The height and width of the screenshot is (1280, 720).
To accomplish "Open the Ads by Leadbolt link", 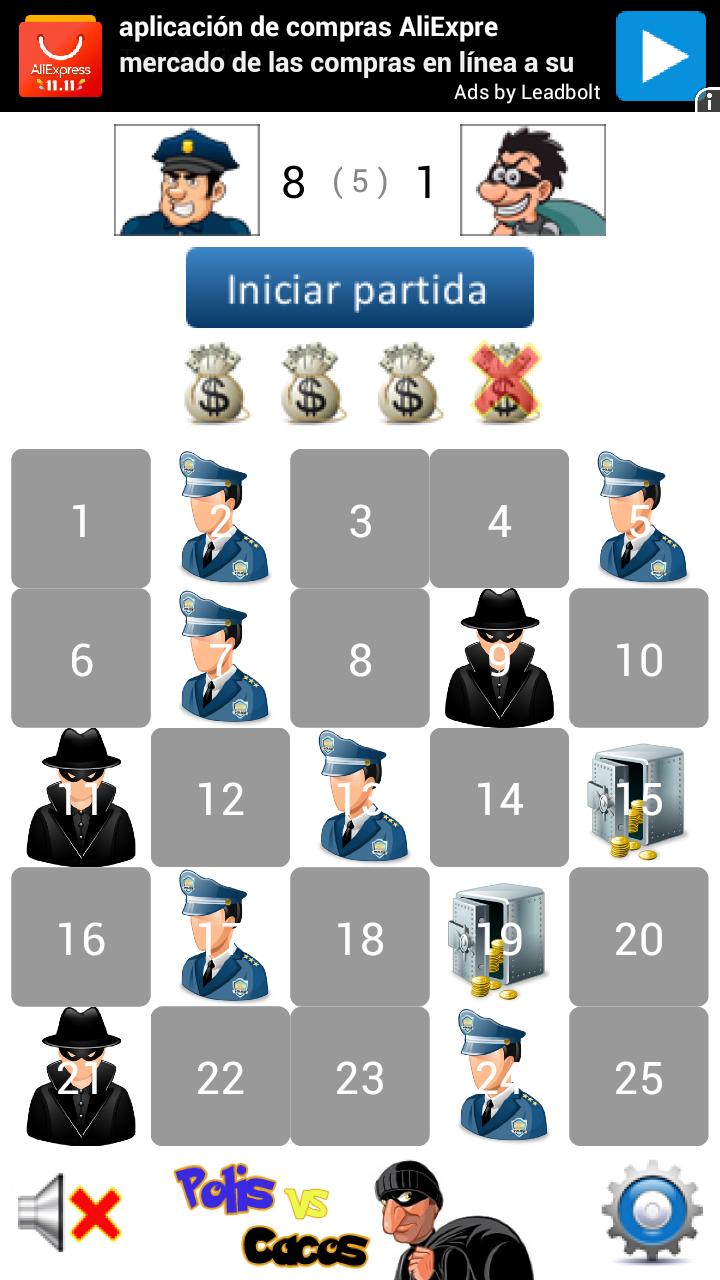I will (x=525, y=94).
